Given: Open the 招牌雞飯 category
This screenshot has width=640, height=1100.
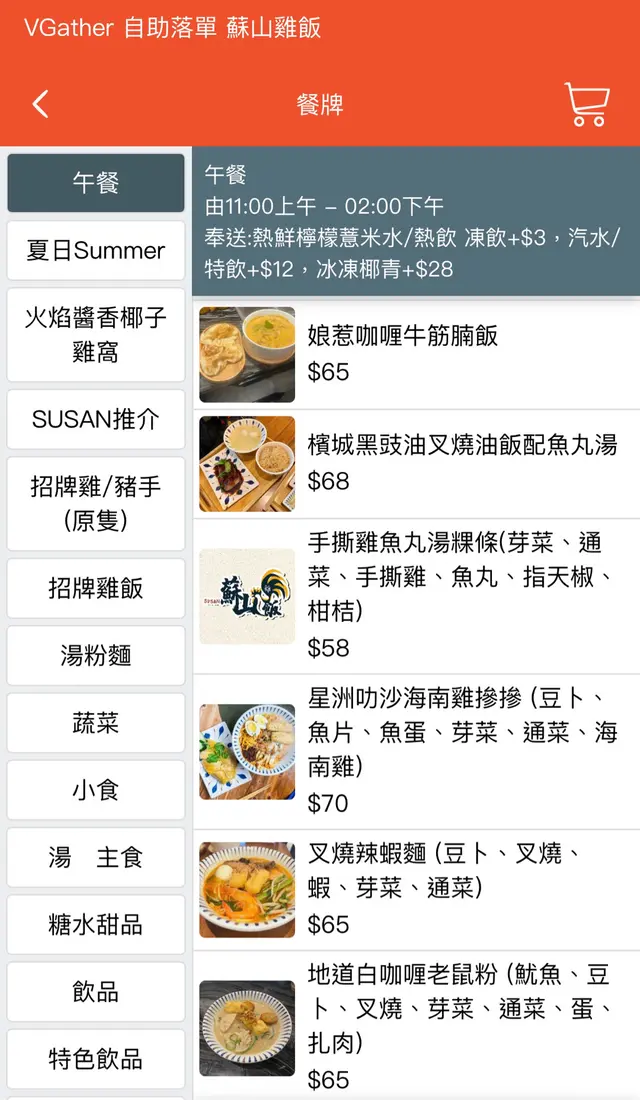Looking at the screenshot, I should pyautogui.click(x=96, y=588).
